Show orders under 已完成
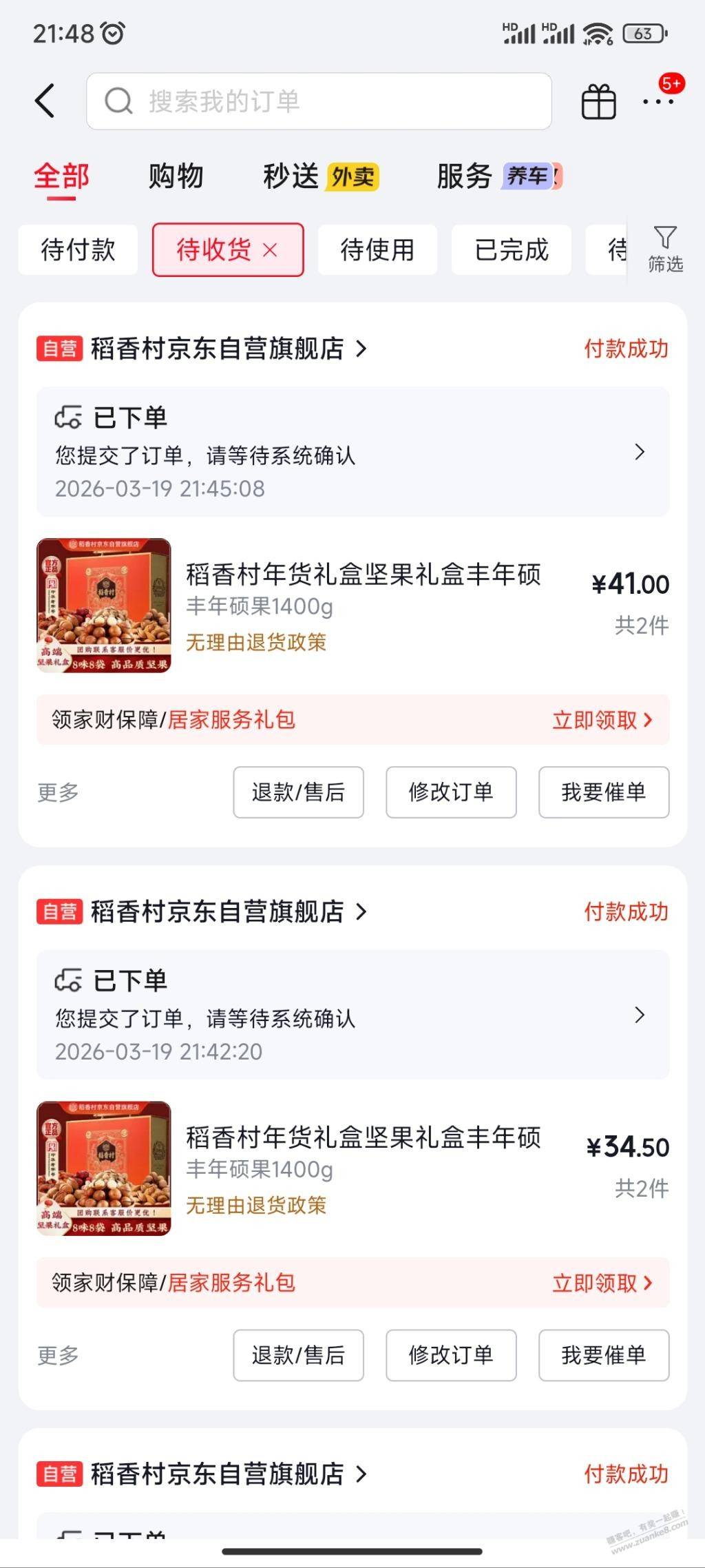705x1568 pixels. click(511, 249)
